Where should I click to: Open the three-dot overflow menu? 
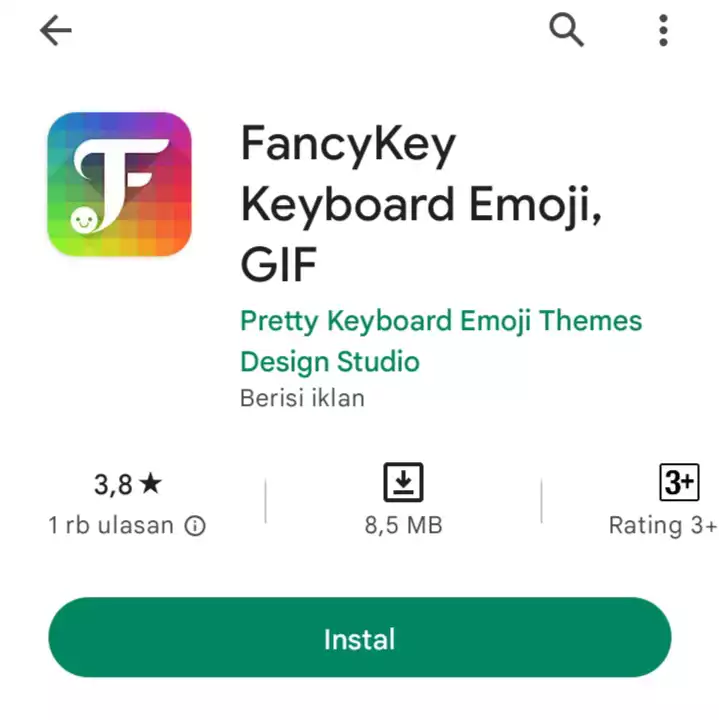click(x=663, y=31)
